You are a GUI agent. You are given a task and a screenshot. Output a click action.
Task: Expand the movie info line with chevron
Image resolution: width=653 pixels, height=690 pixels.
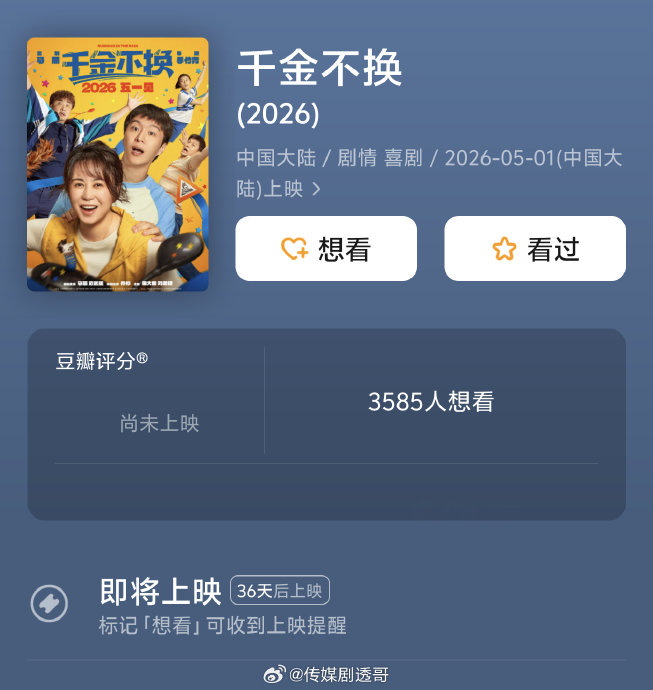pos(316,189)
